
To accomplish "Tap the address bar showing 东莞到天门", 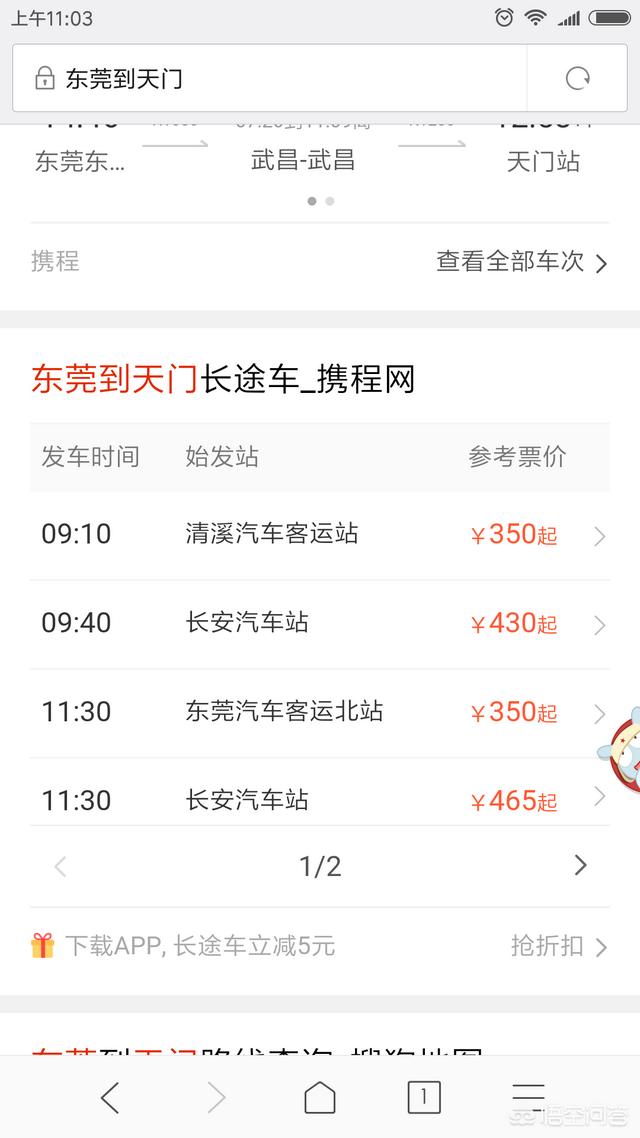I will coord(270,78).
